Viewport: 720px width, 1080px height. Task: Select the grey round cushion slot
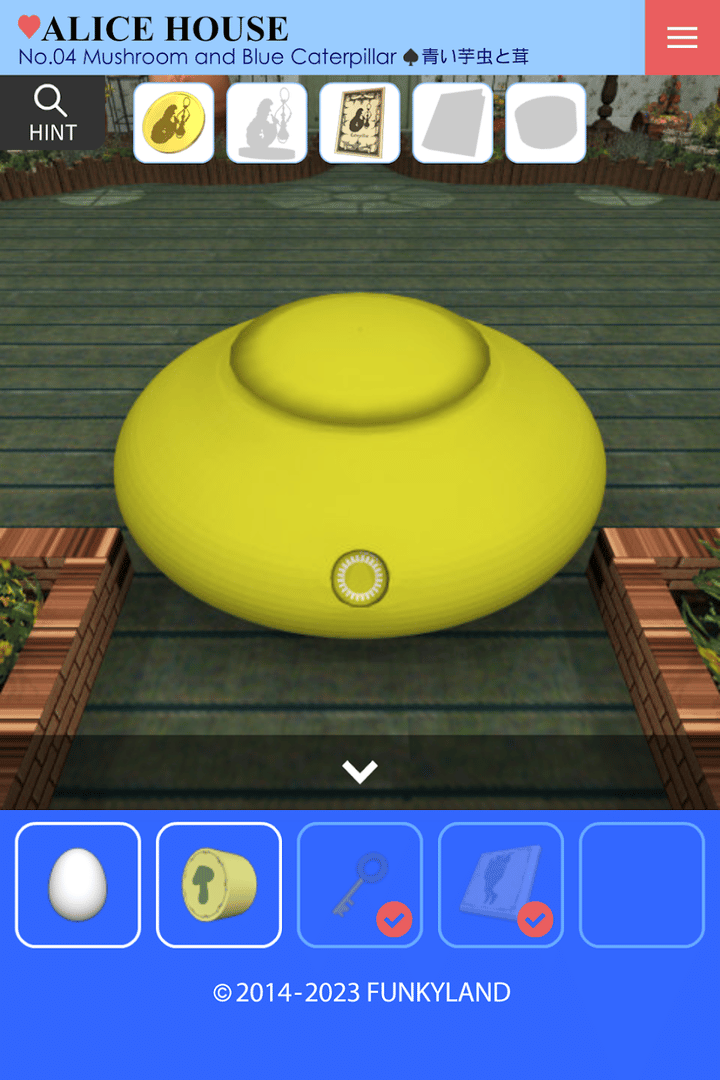point(546,123)
